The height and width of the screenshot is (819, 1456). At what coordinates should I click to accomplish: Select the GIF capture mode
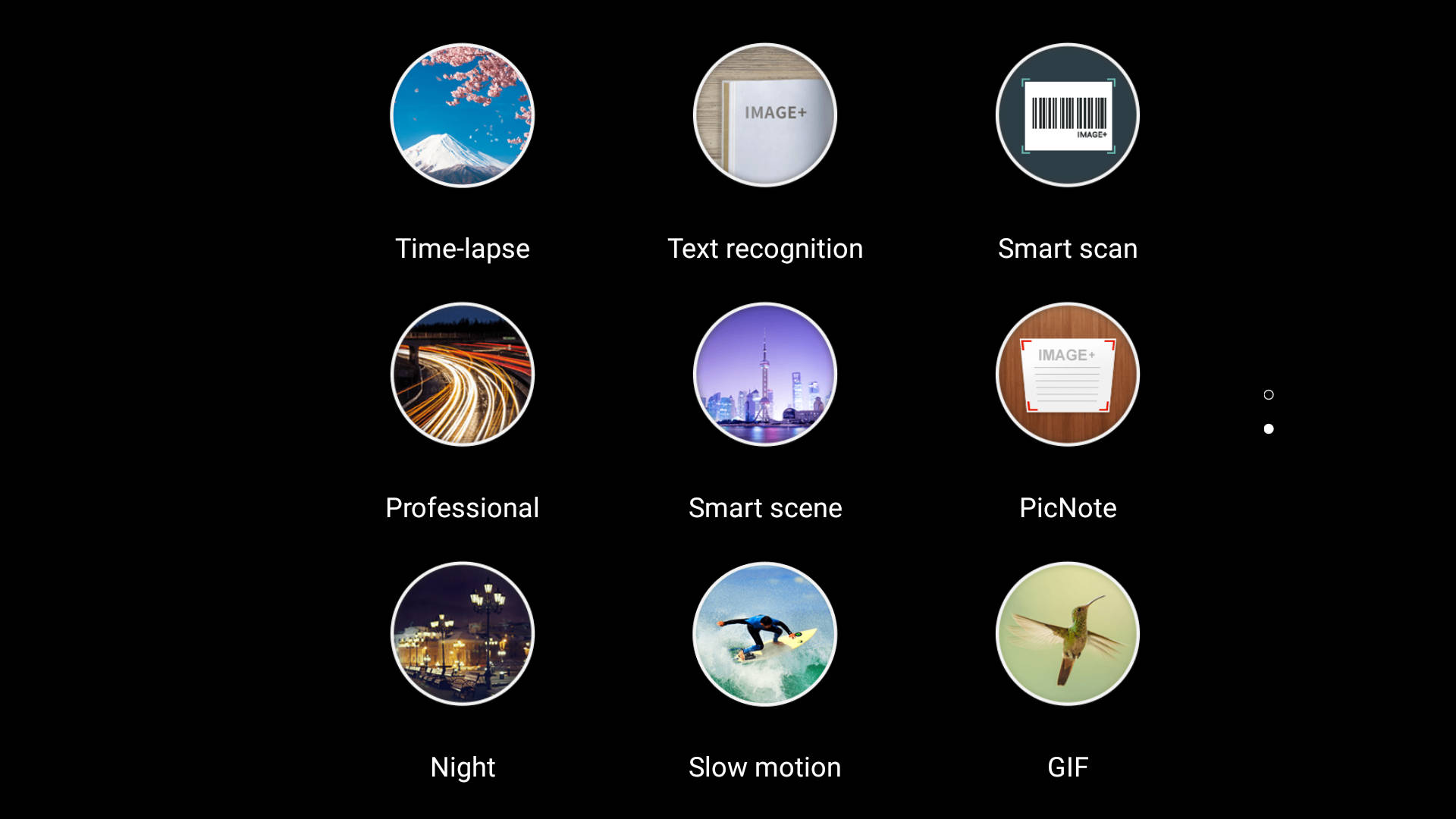(x=1067, y=634)
